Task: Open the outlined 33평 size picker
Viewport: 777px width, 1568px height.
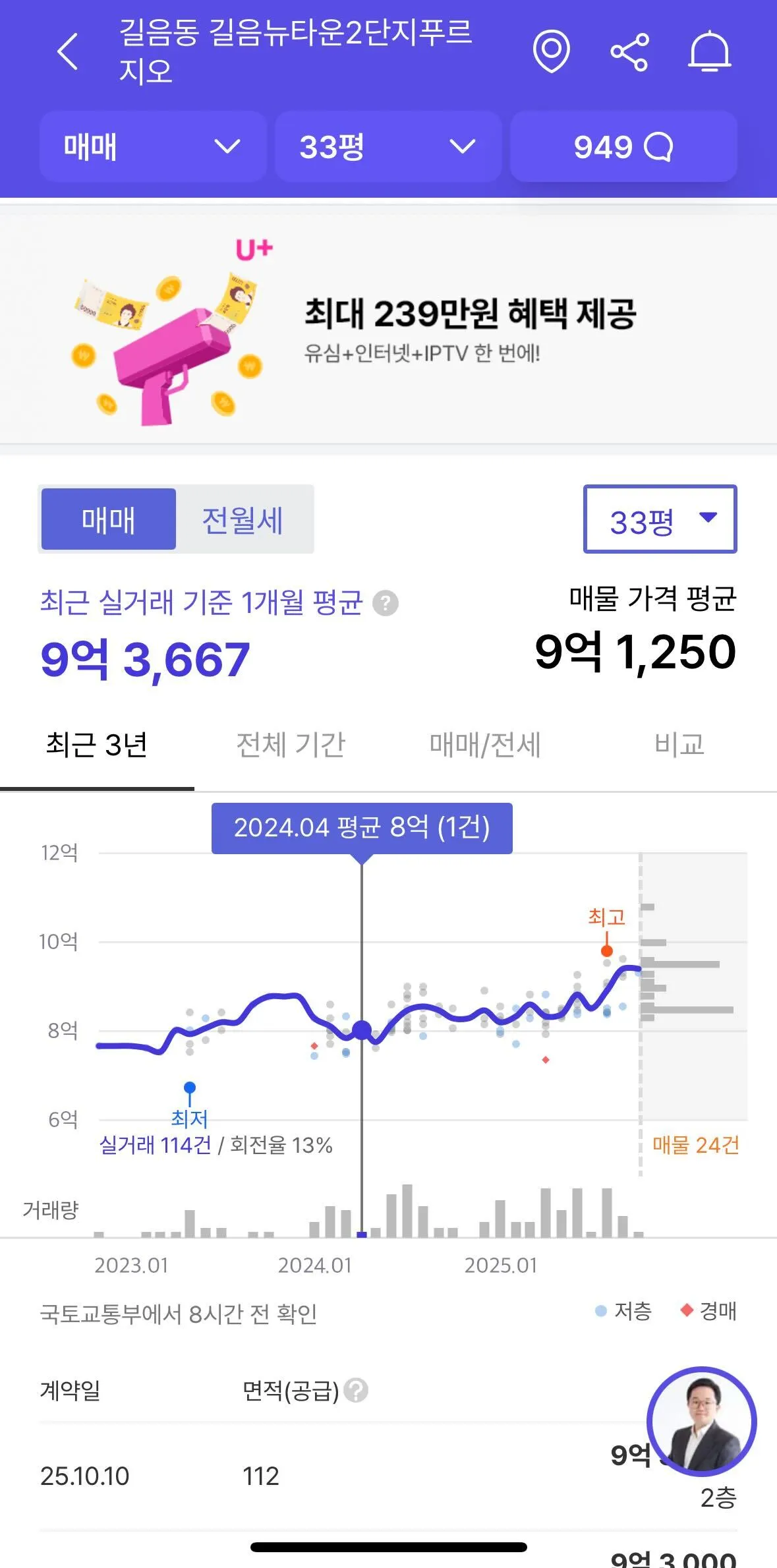Action: click(x=660, y=519)
